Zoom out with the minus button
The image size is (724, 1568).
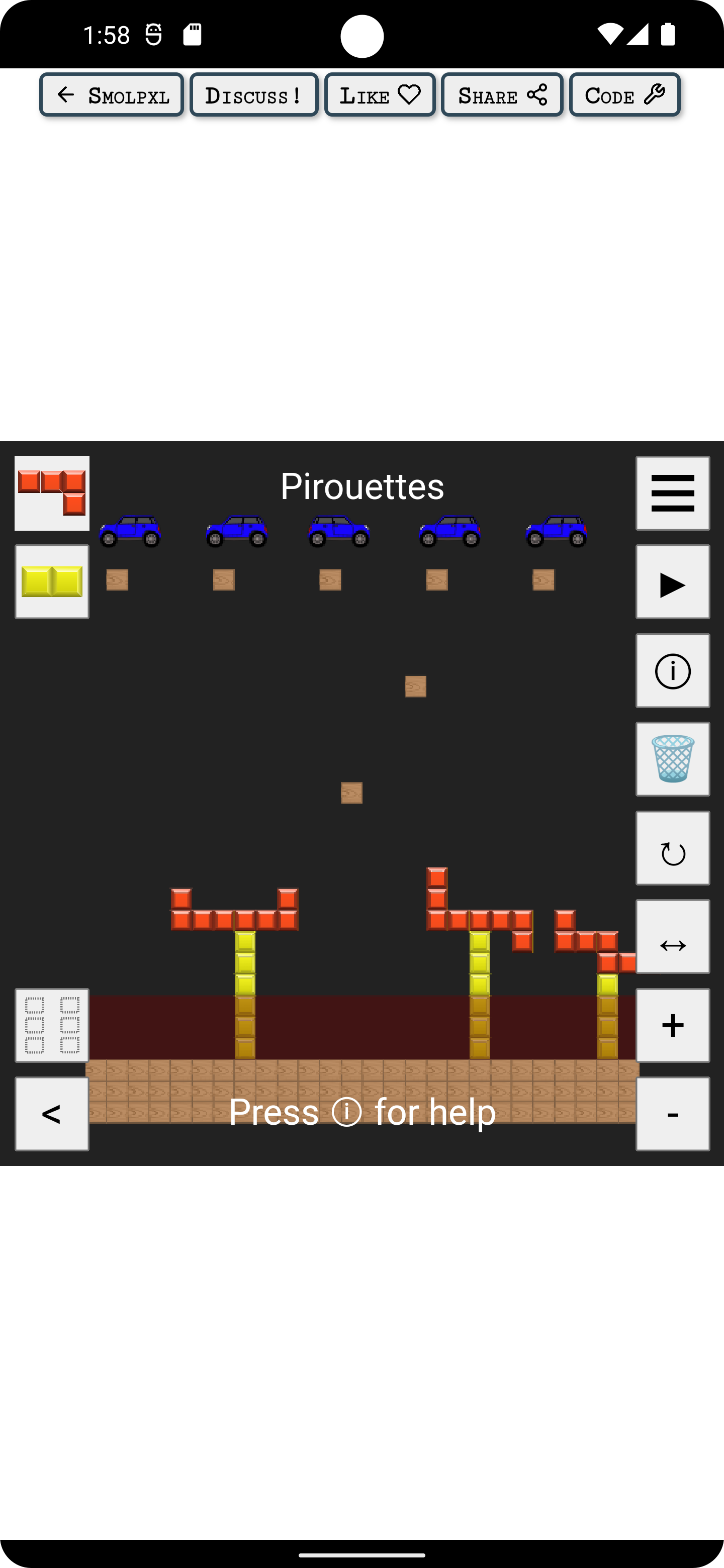[x=672, y=1114]
